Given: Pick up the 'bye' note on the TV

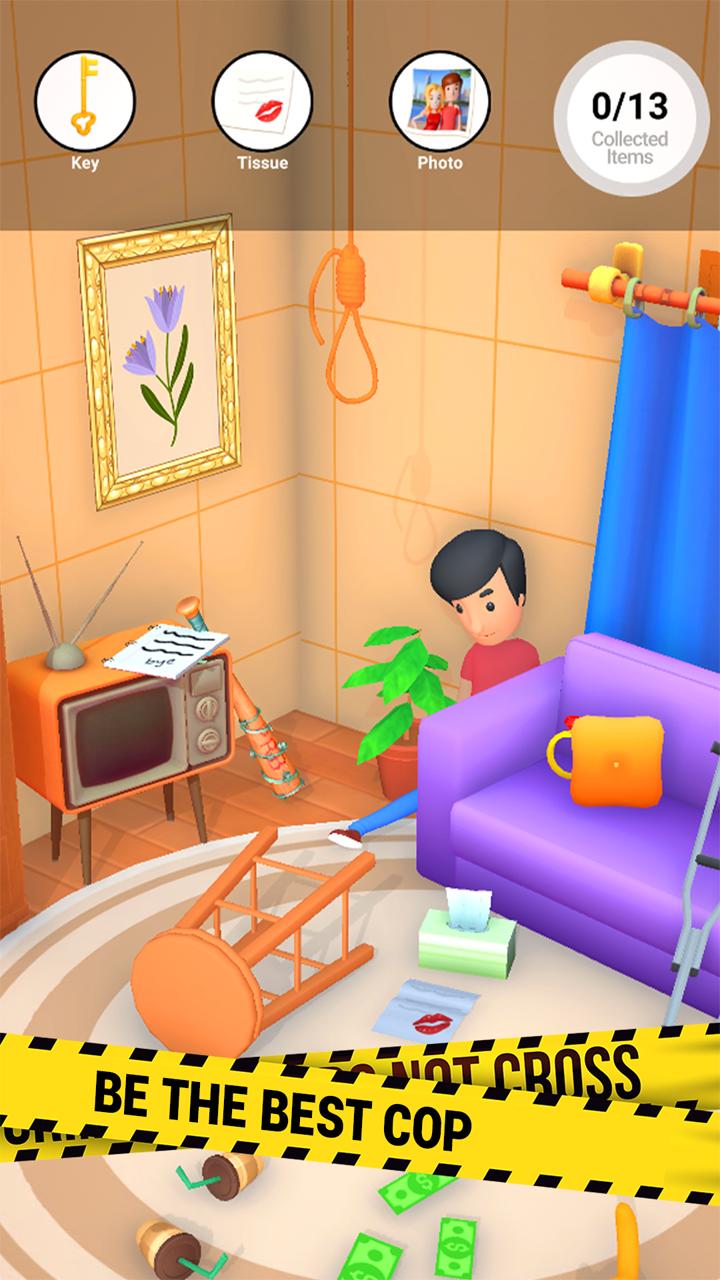Looking at the screenshot, I should click(x=167, y=646).
